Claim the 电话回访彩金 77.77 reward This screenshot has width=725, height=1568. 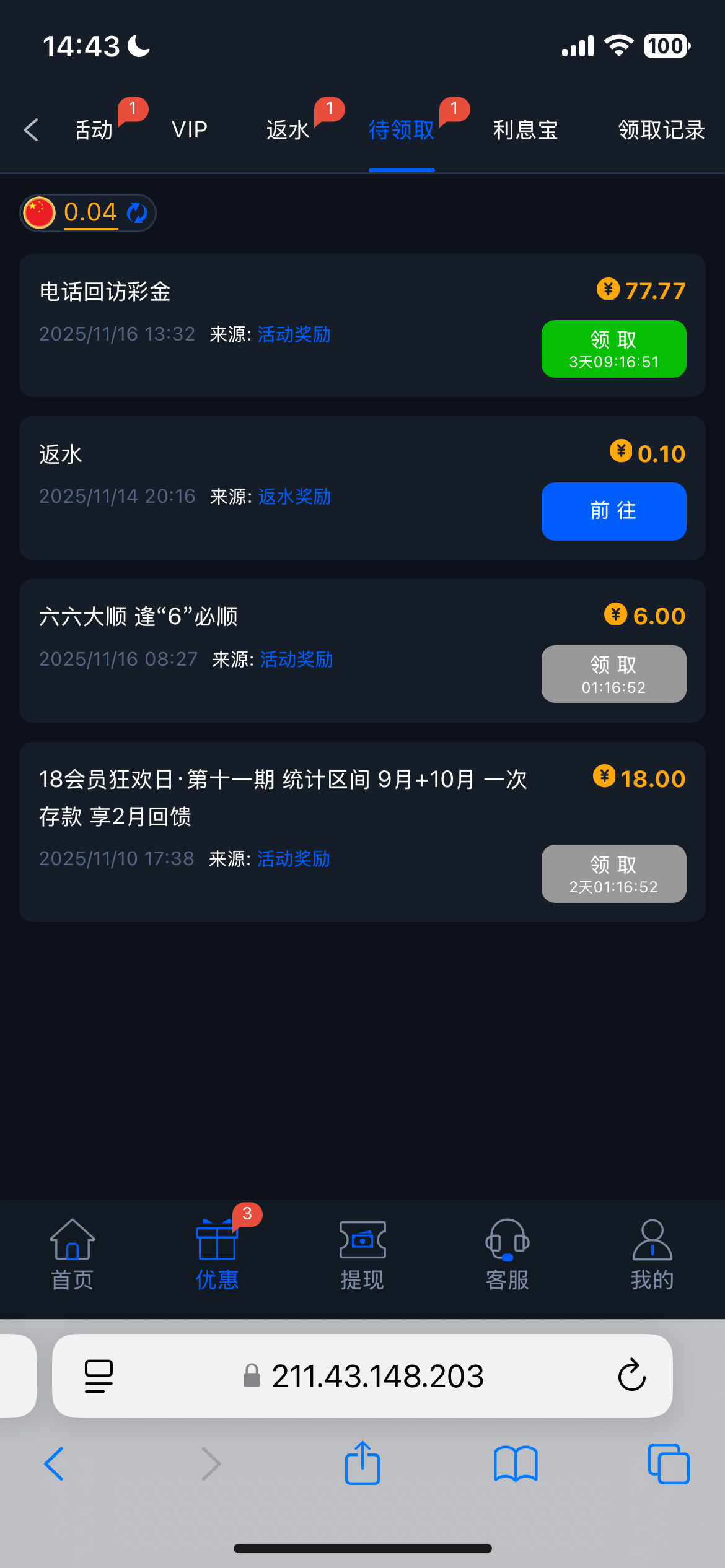coord(613,349)
